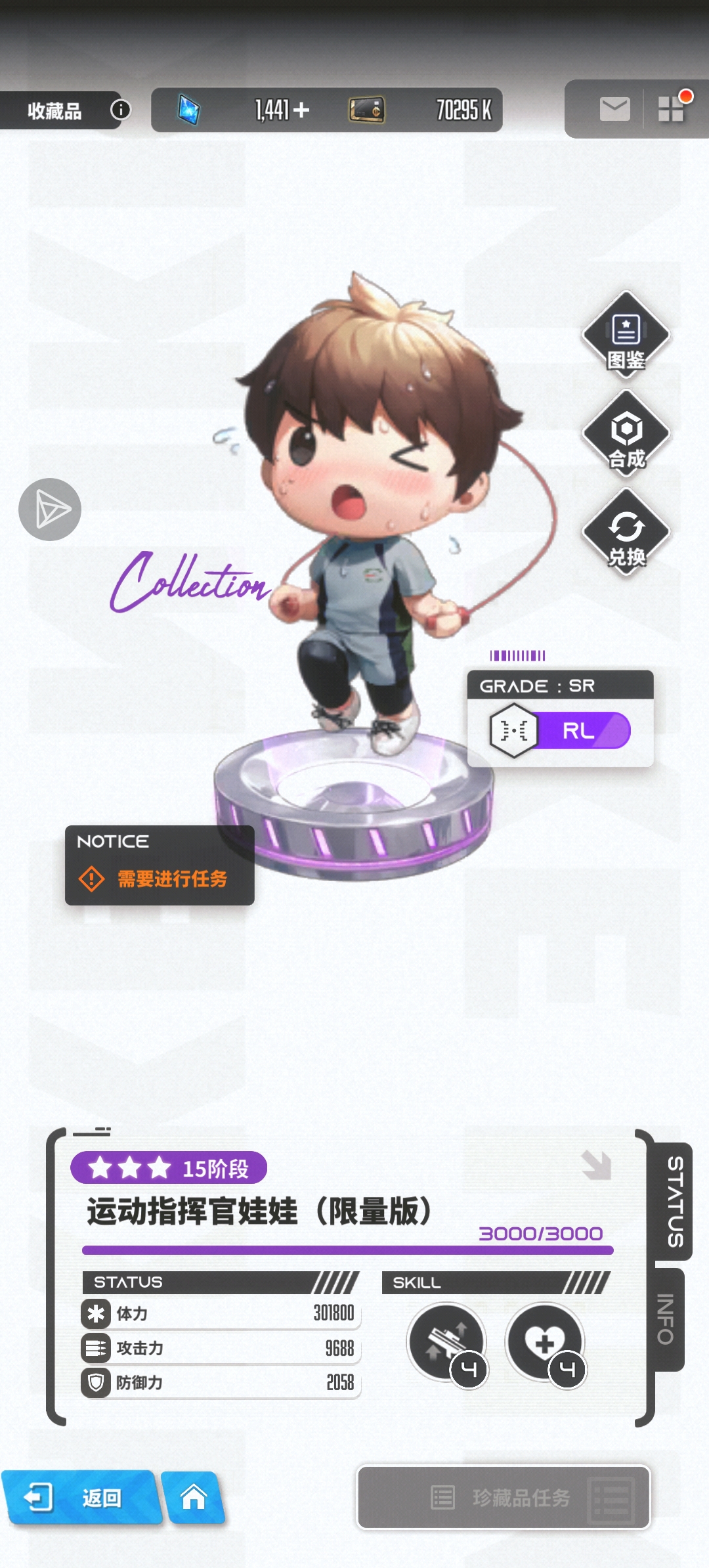View the weapon boost skill

pos(446,1342)
